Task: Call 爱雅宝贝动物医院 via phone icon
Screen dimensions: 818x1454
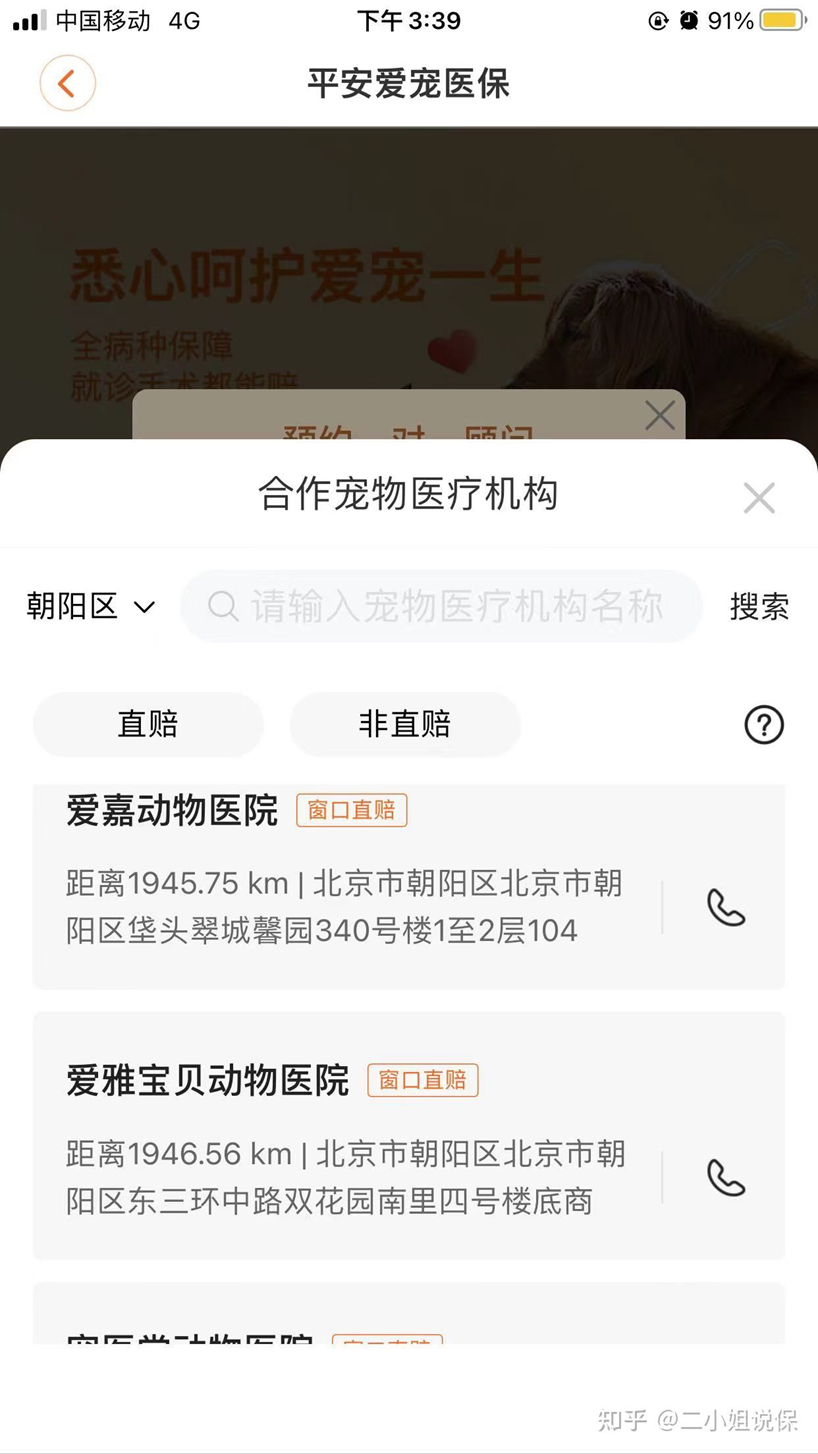Action: [x=726, y=1177]
